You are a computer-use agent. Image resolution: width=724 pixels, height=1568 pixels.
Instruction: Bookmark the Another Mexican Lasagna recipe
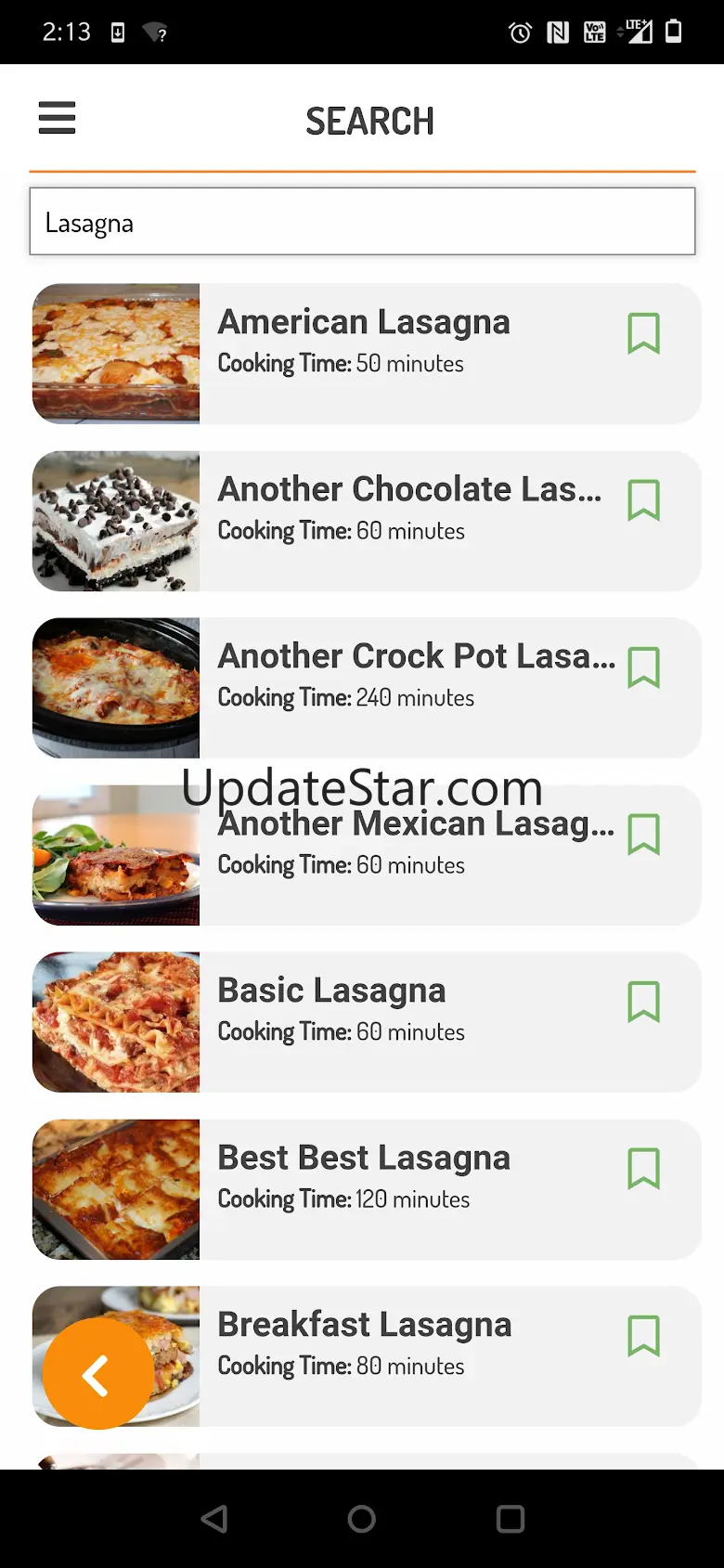point(643,836)
